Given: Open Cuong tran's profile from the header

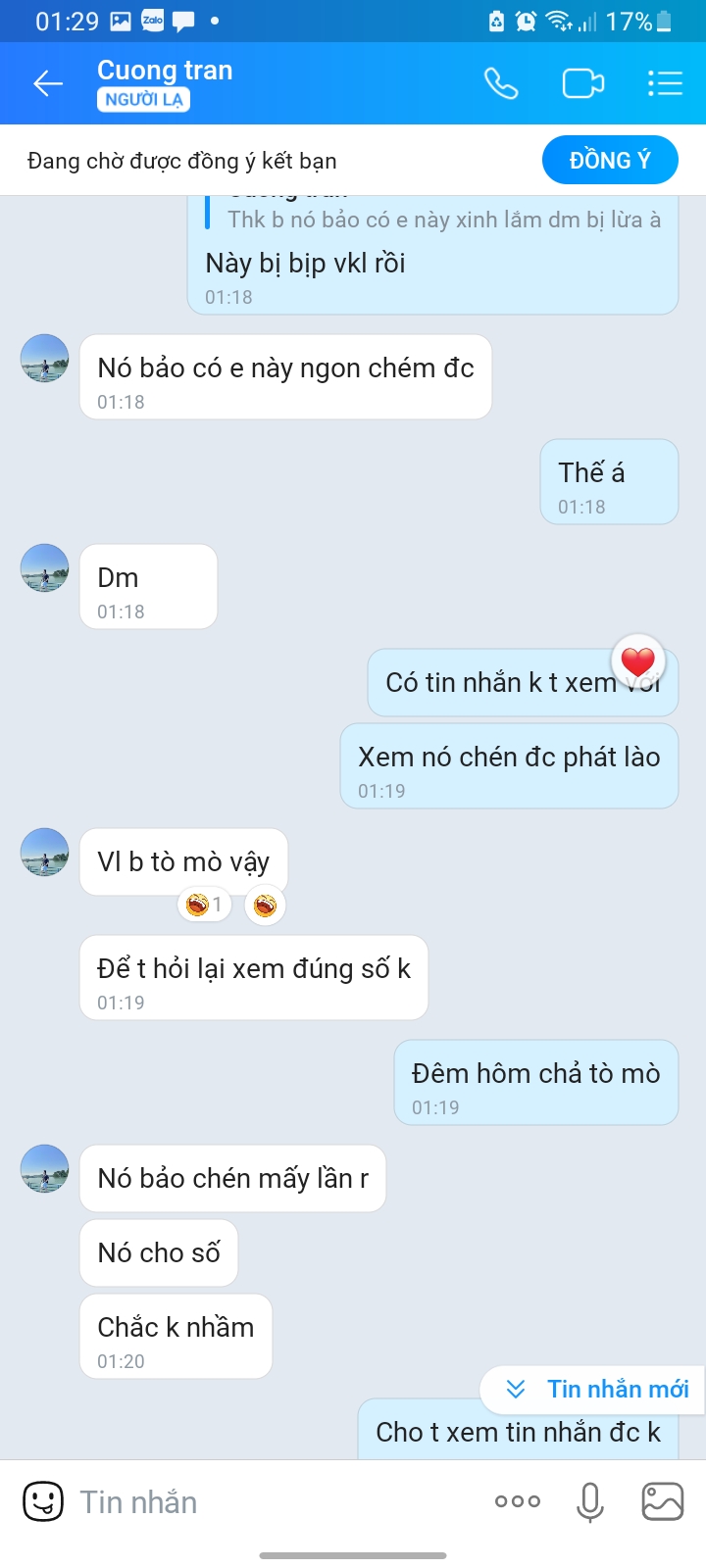Looking at the screenshot, I should pyautogui.click(x=165, y=72).
